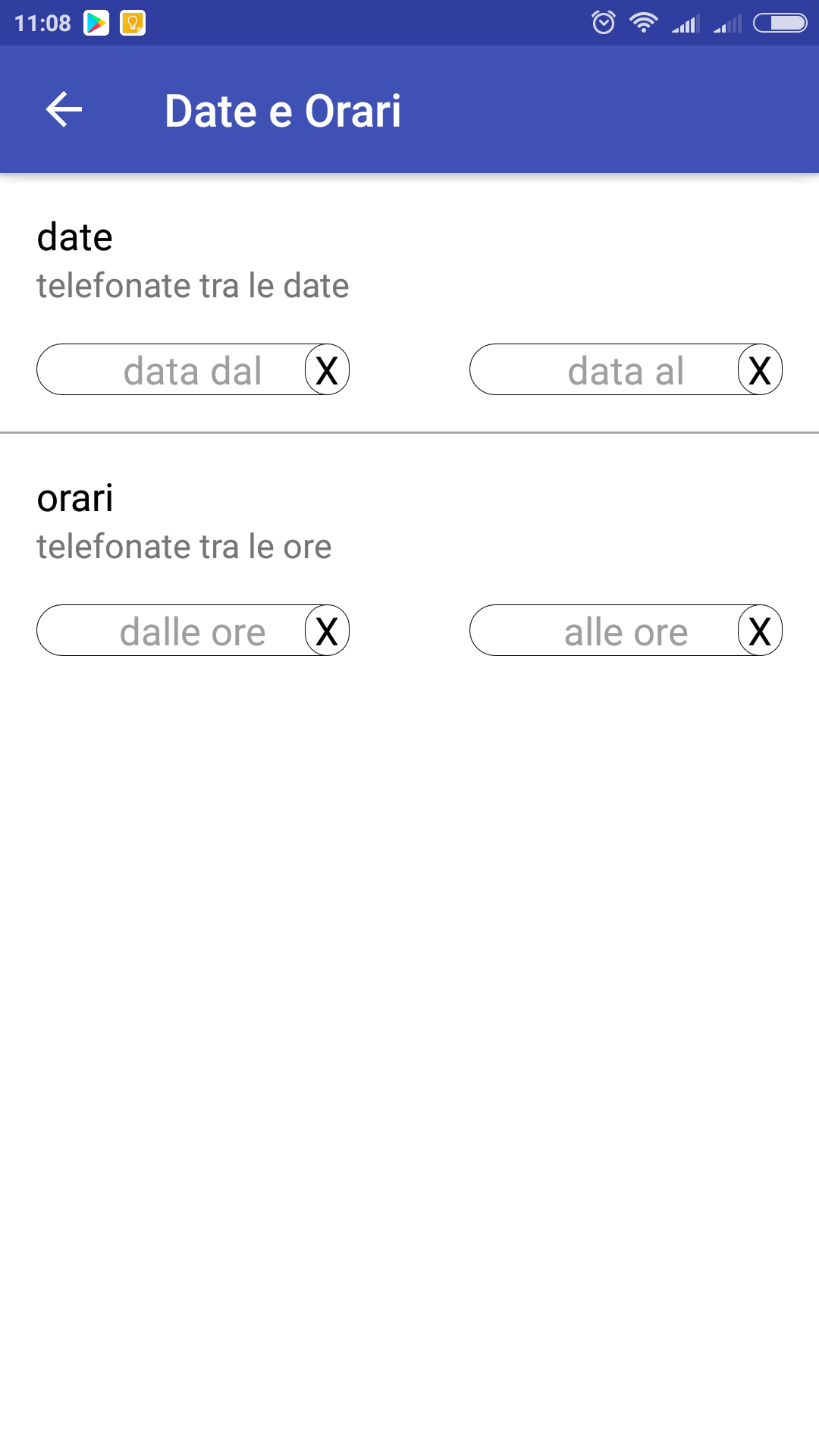
Task: Clear the 'data dal' field with X
Action: [327, 369]
